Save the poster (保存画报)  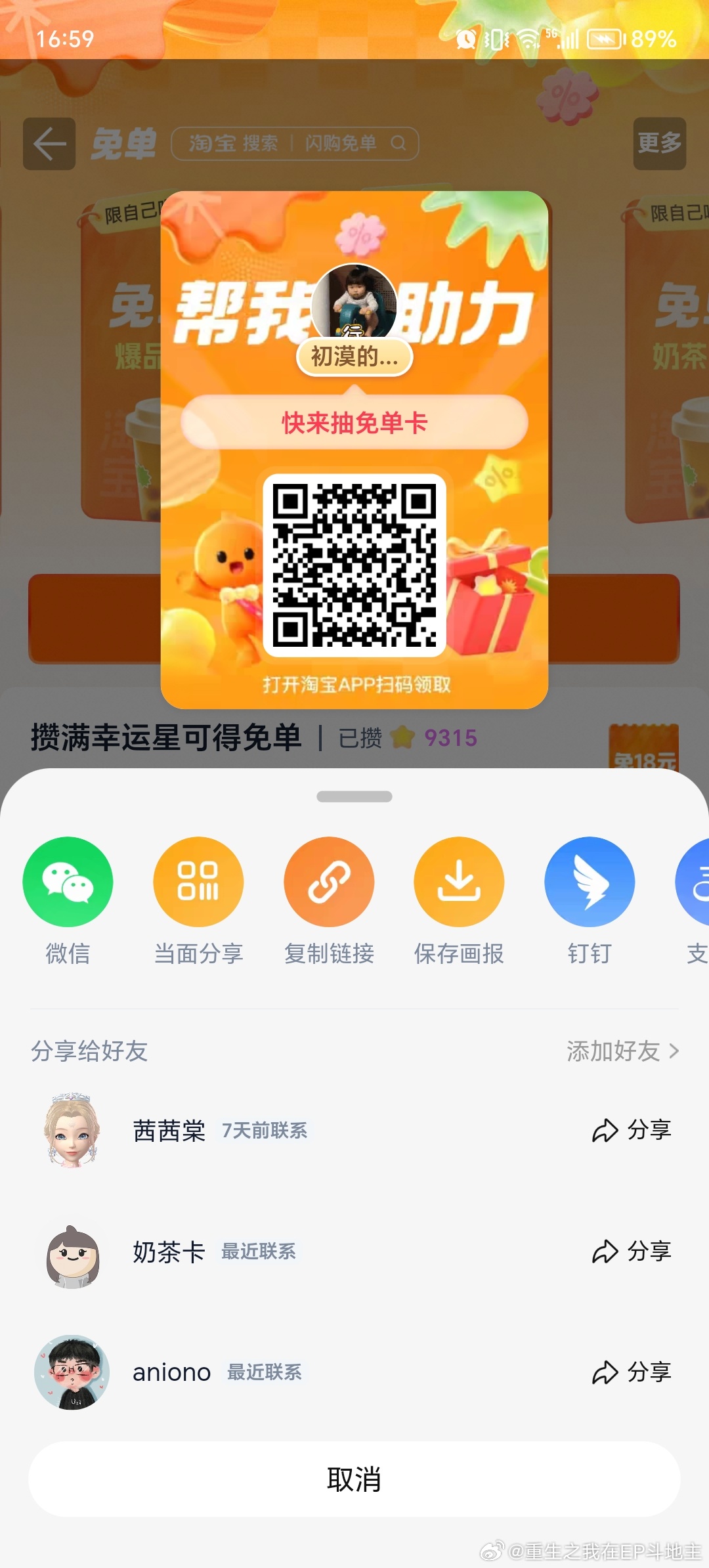point(459,882)
